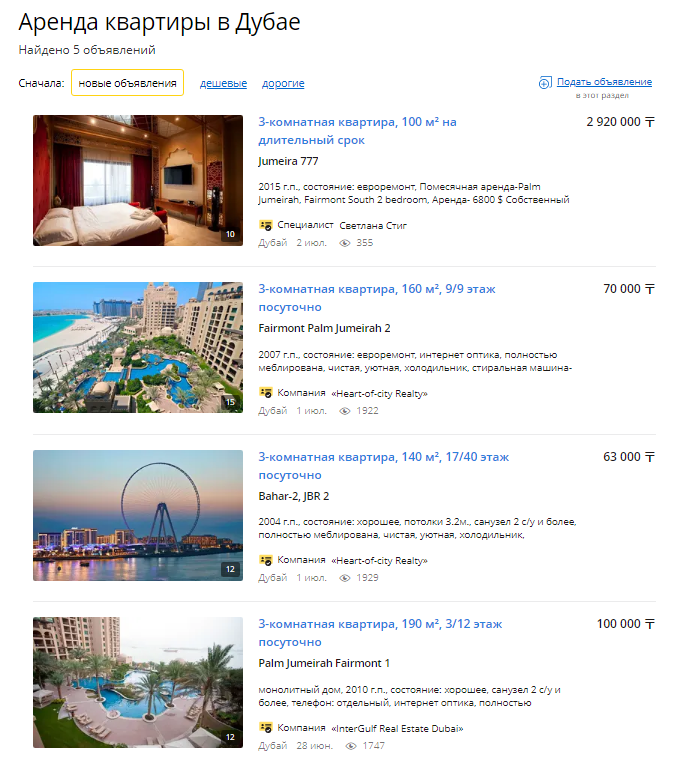Open Подать объявление link
The height and width of the screenshot is (769, 675).
tap(604, 82)
